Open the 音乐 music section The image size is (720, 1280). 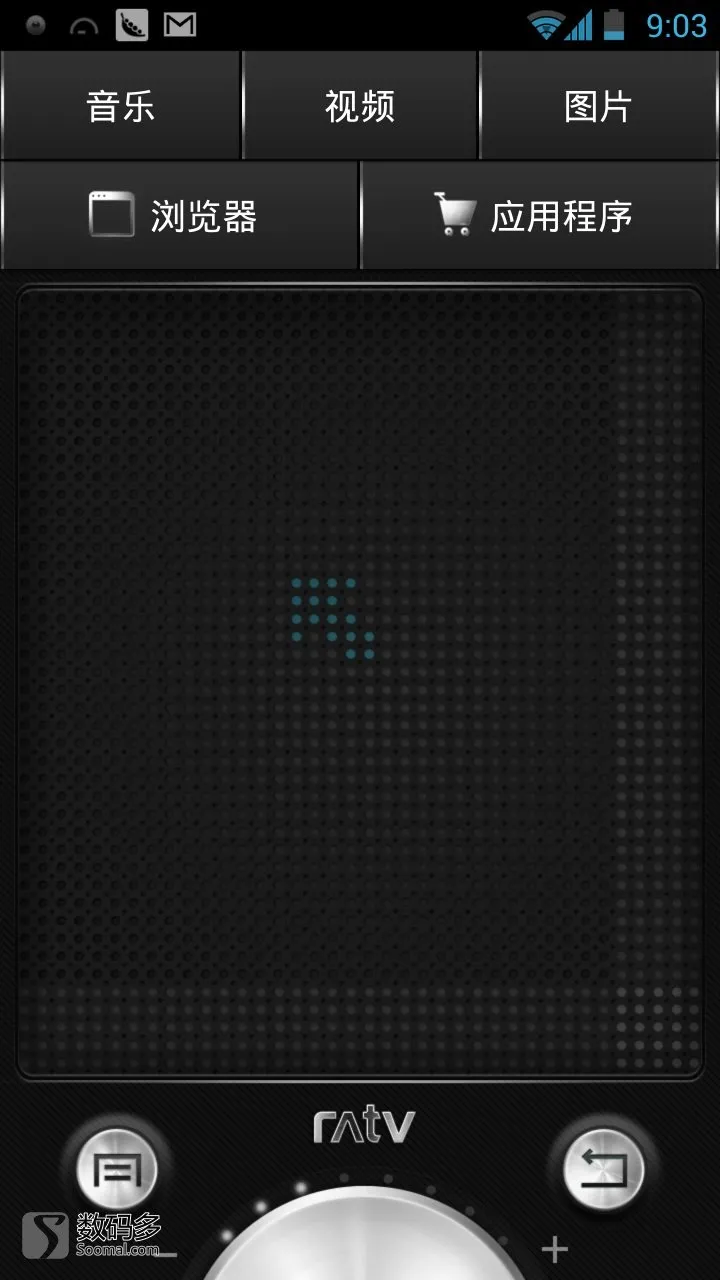tap(120, 106)
